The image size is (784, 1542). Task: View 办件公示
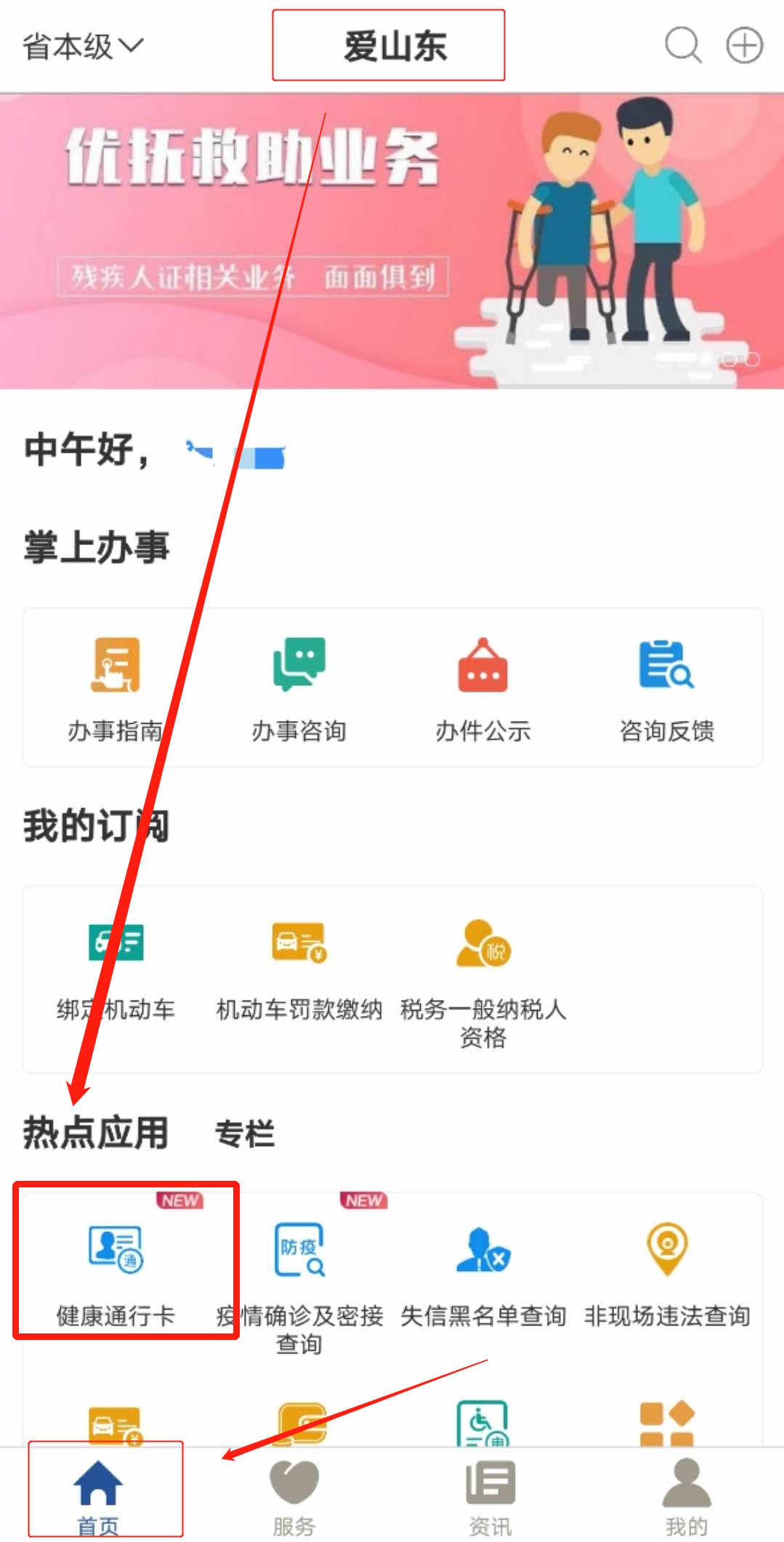click(x=482, y=688)
